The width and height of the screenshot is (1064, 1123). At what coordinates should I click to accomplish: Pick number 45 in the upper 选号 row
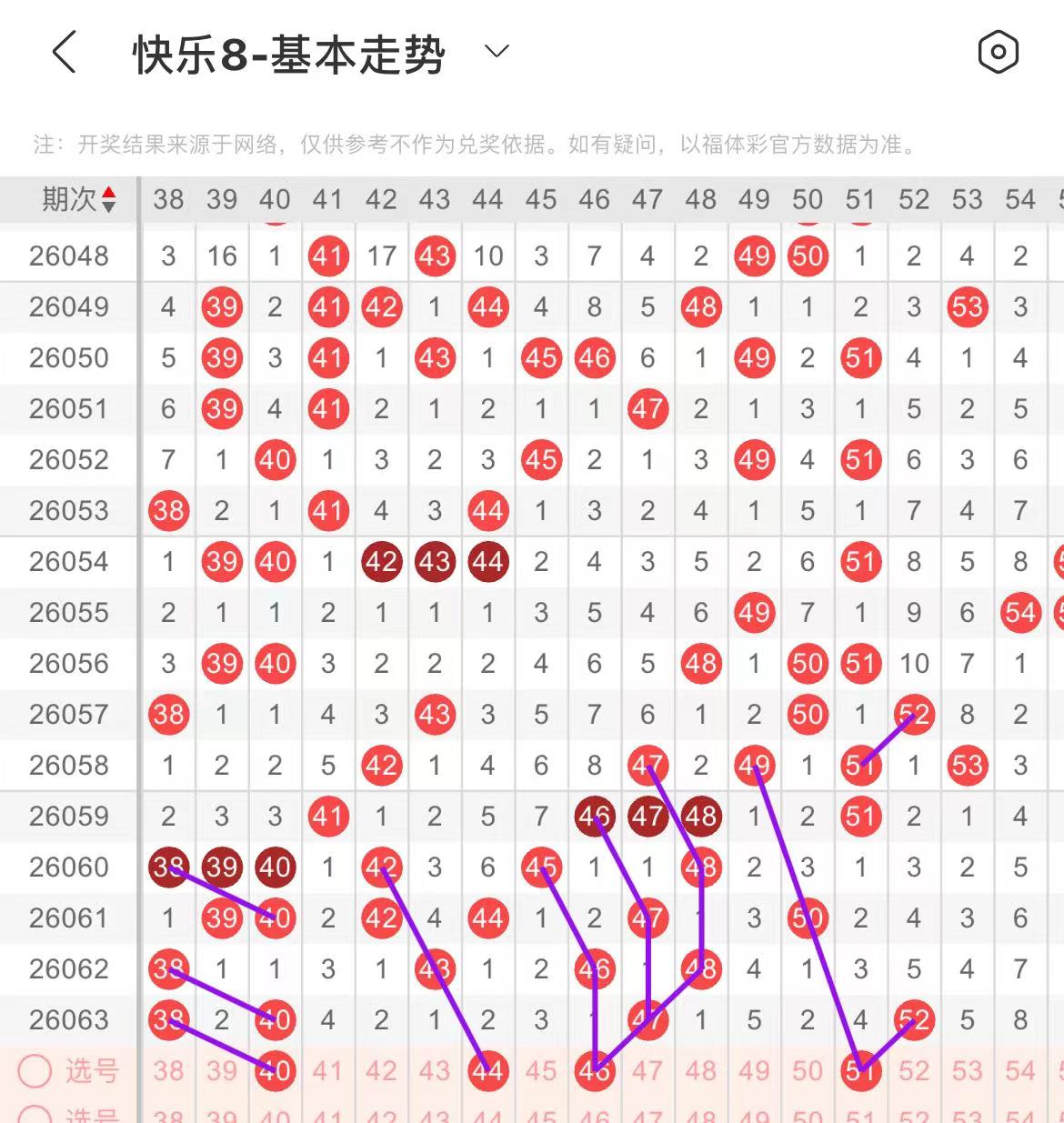click(541, 1071)
